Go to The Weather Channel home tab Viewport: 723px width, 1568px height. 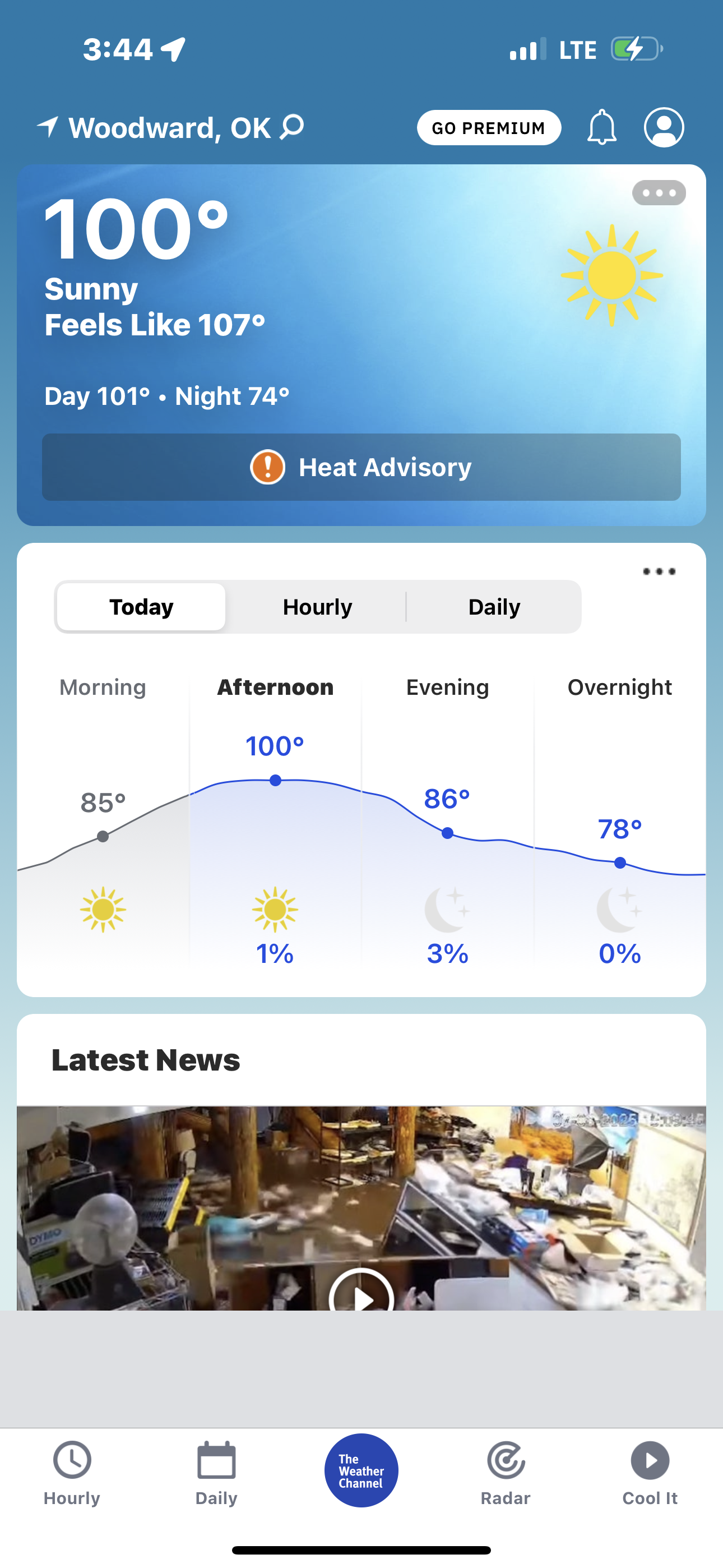(x=361, y=1470)
